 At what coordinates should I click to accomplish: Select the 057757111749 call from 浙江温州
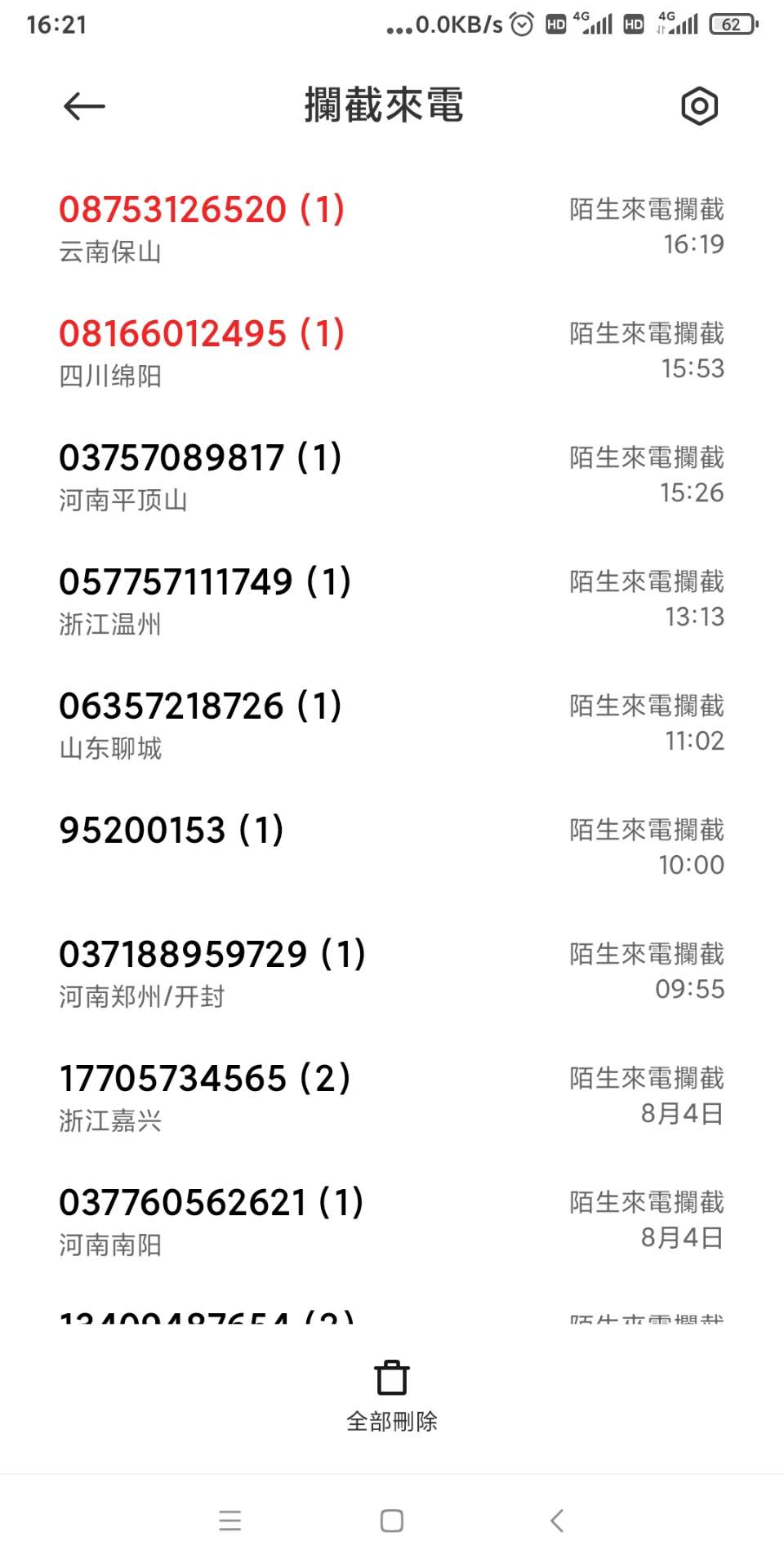pos(392,601)
